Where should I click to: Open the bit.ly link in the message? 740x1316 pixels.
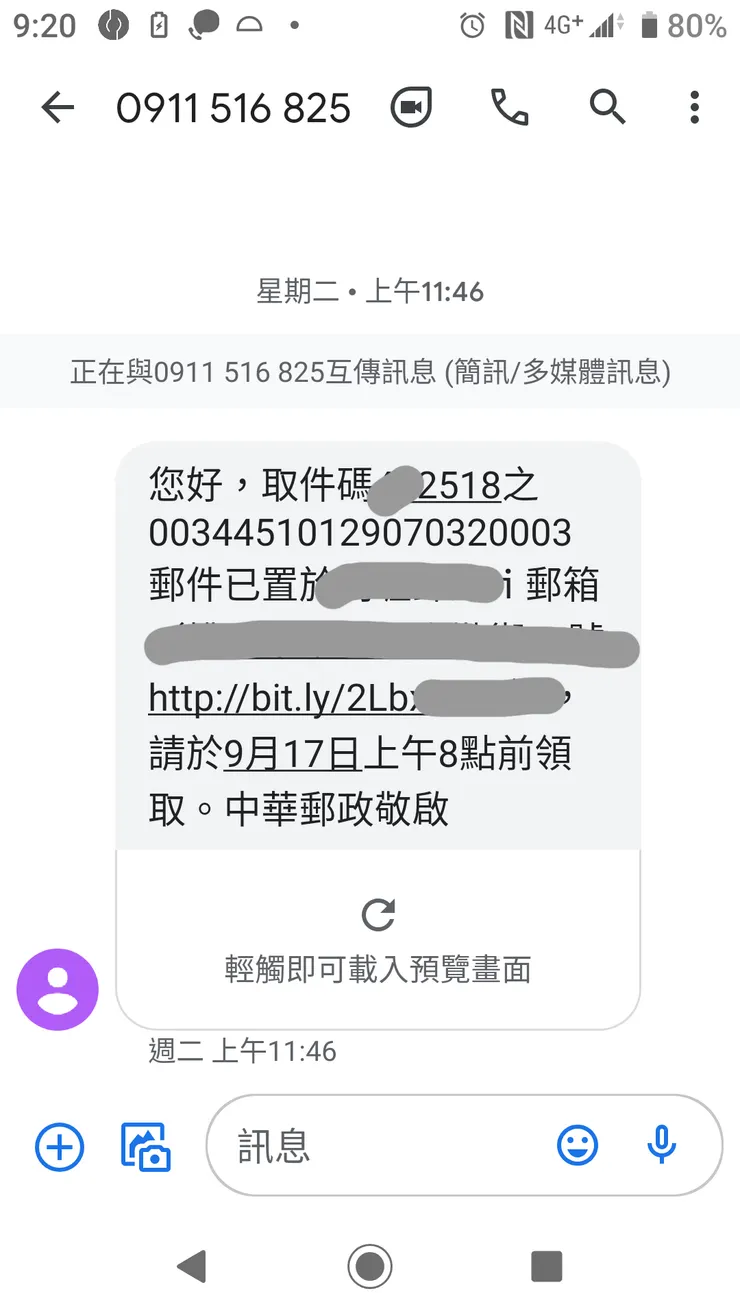point(300,697)
